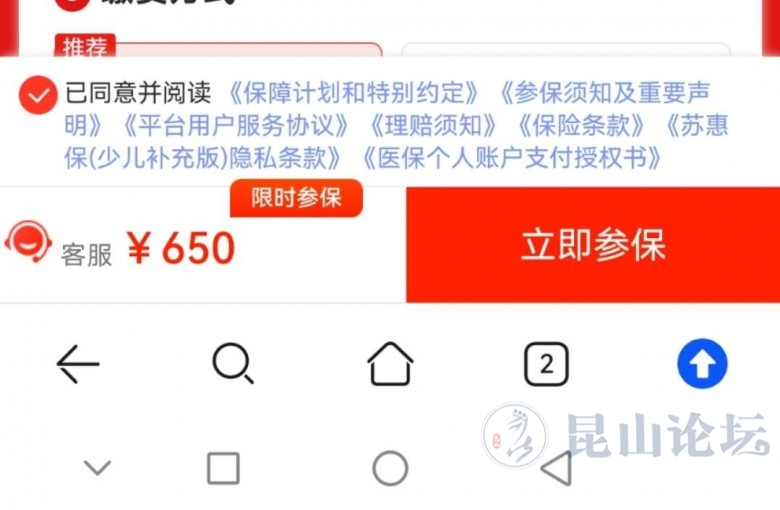Open browser search

233,364
